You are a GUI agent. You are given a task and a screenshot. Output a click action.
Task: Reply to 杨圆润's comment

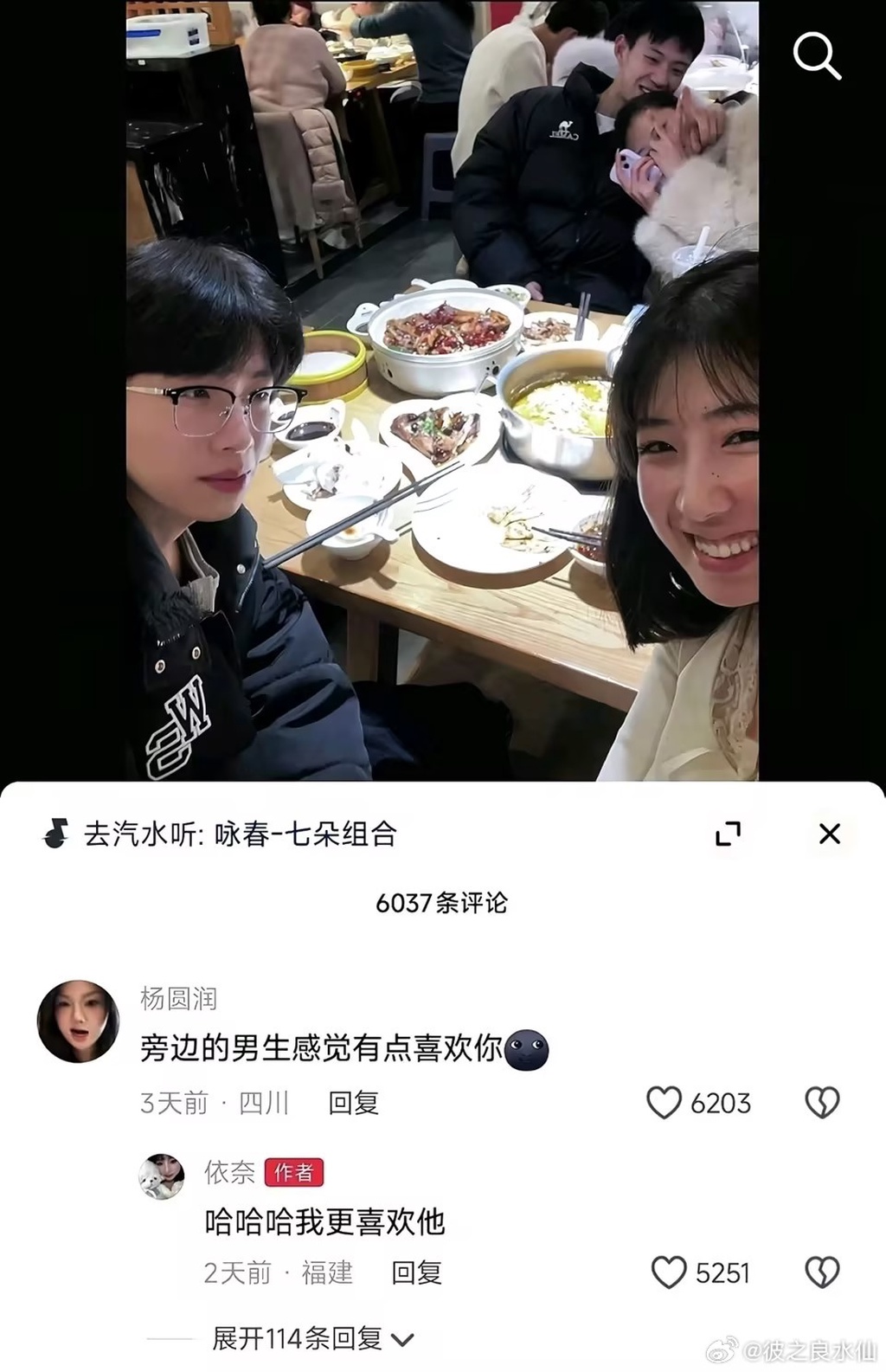353,1103
